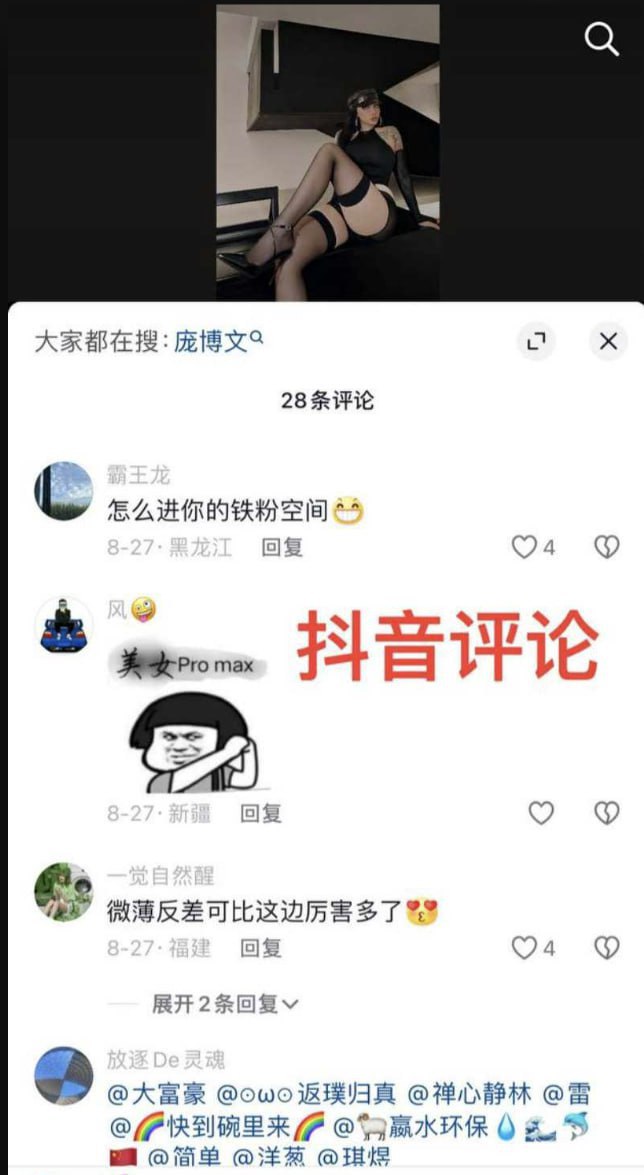This screenshot has height=1175, width=644.
Task: Dislike the comment from 风
Action: pyautogui.click(x=606, y=813)
